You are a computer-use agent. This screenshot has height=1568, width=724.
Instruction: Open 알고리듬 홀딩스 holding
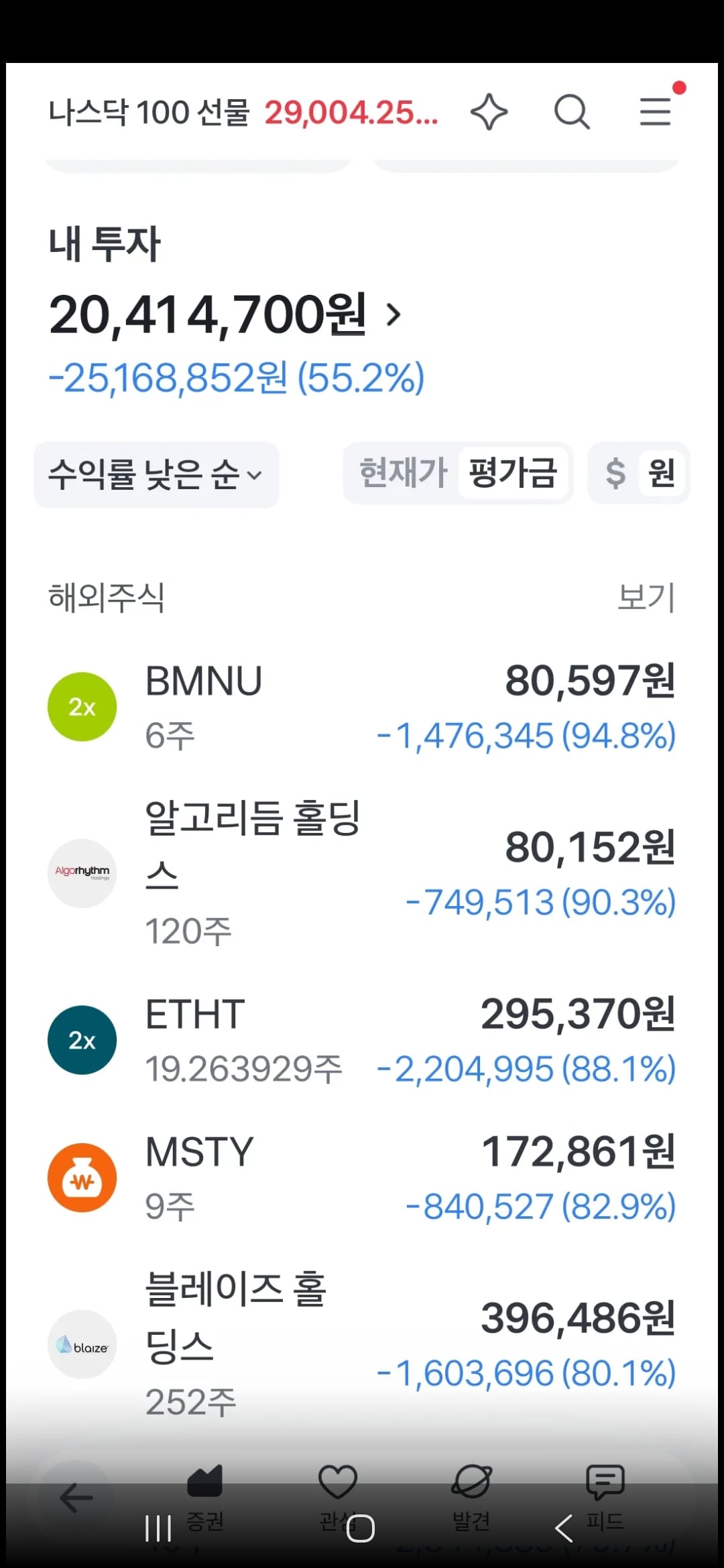pos(362,873)
